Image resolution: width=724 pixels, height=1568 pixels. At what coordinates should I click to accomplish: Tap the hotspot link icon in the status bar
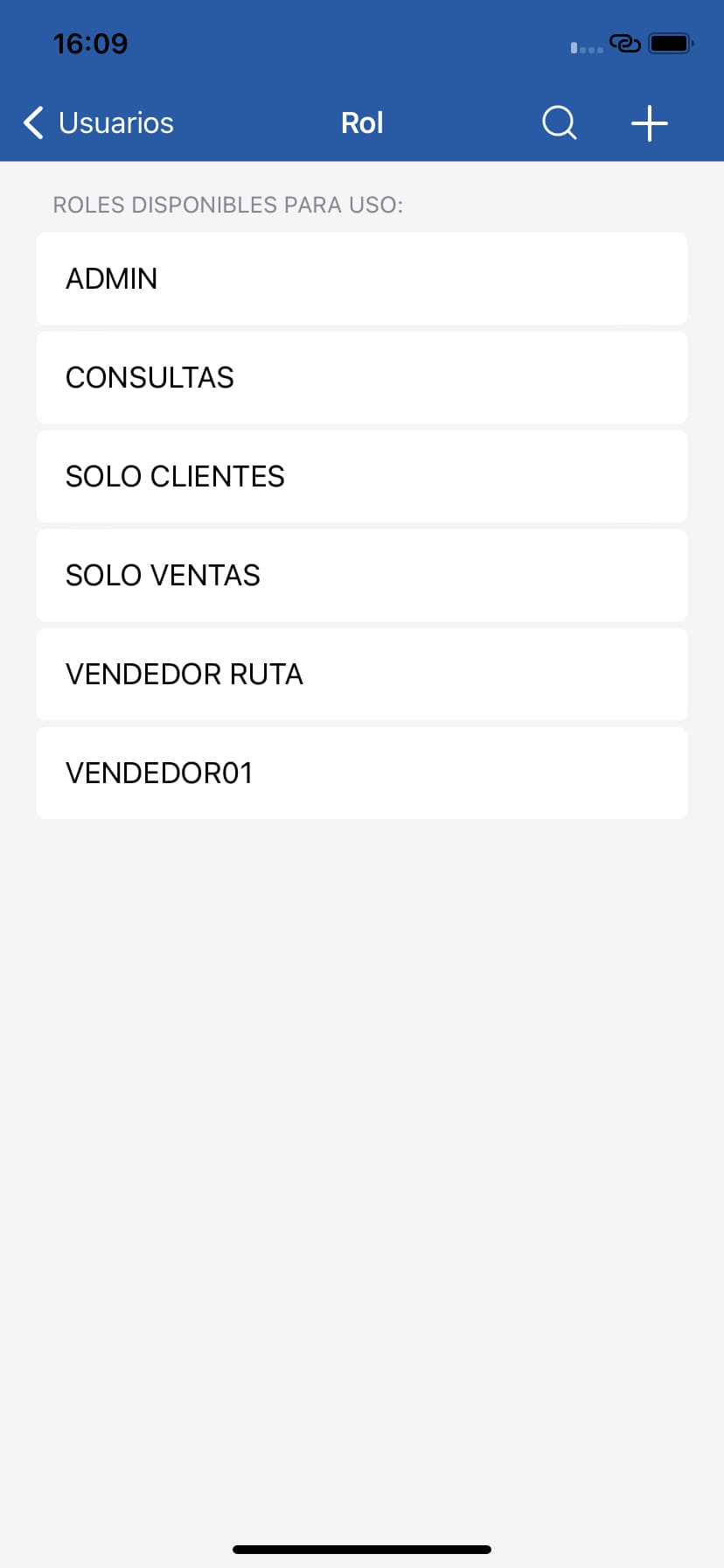coord(626,43)
